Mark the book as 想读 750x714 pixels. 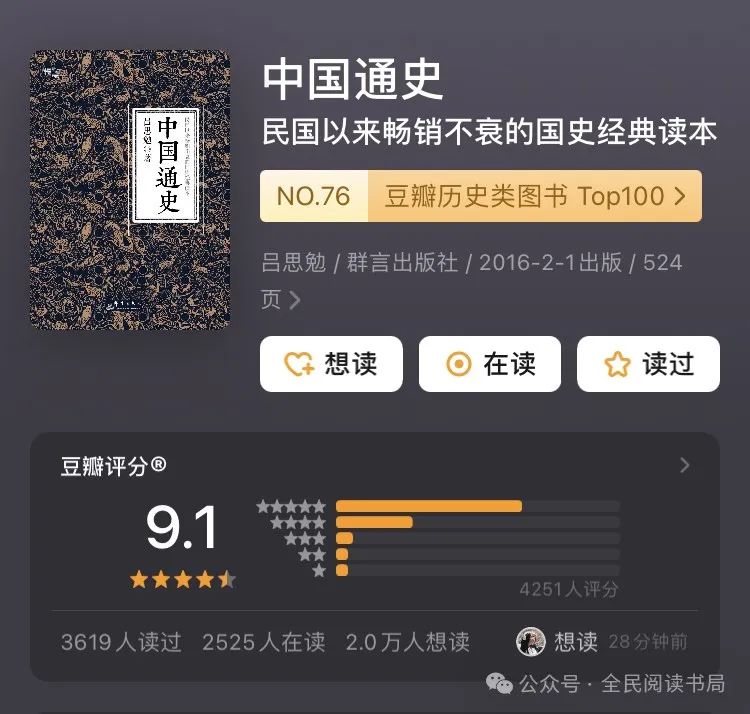(x=331, y=364)
